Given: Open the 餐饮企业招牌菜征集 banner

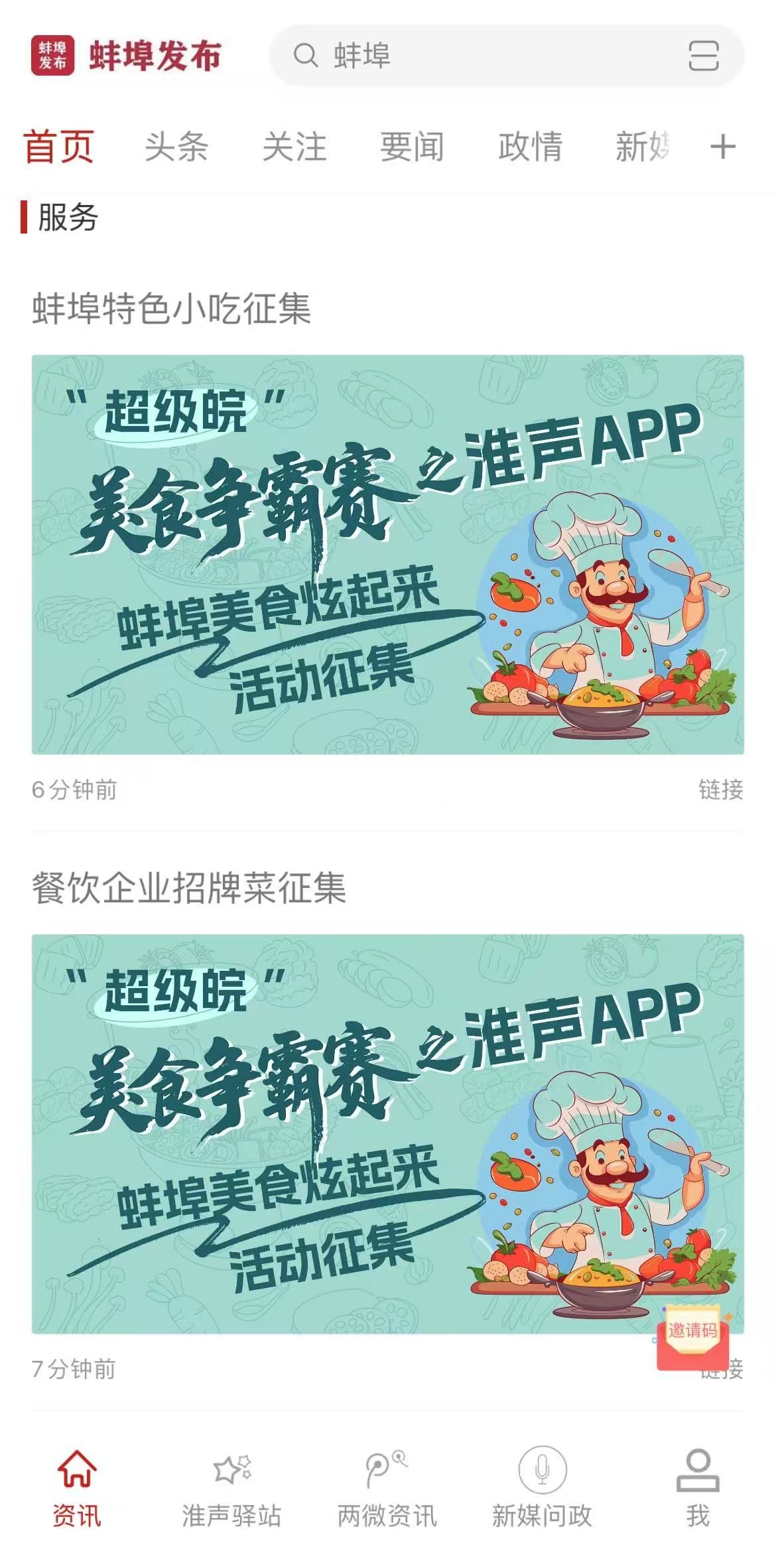Looking at the screenshot, I should coord(388,1133).
